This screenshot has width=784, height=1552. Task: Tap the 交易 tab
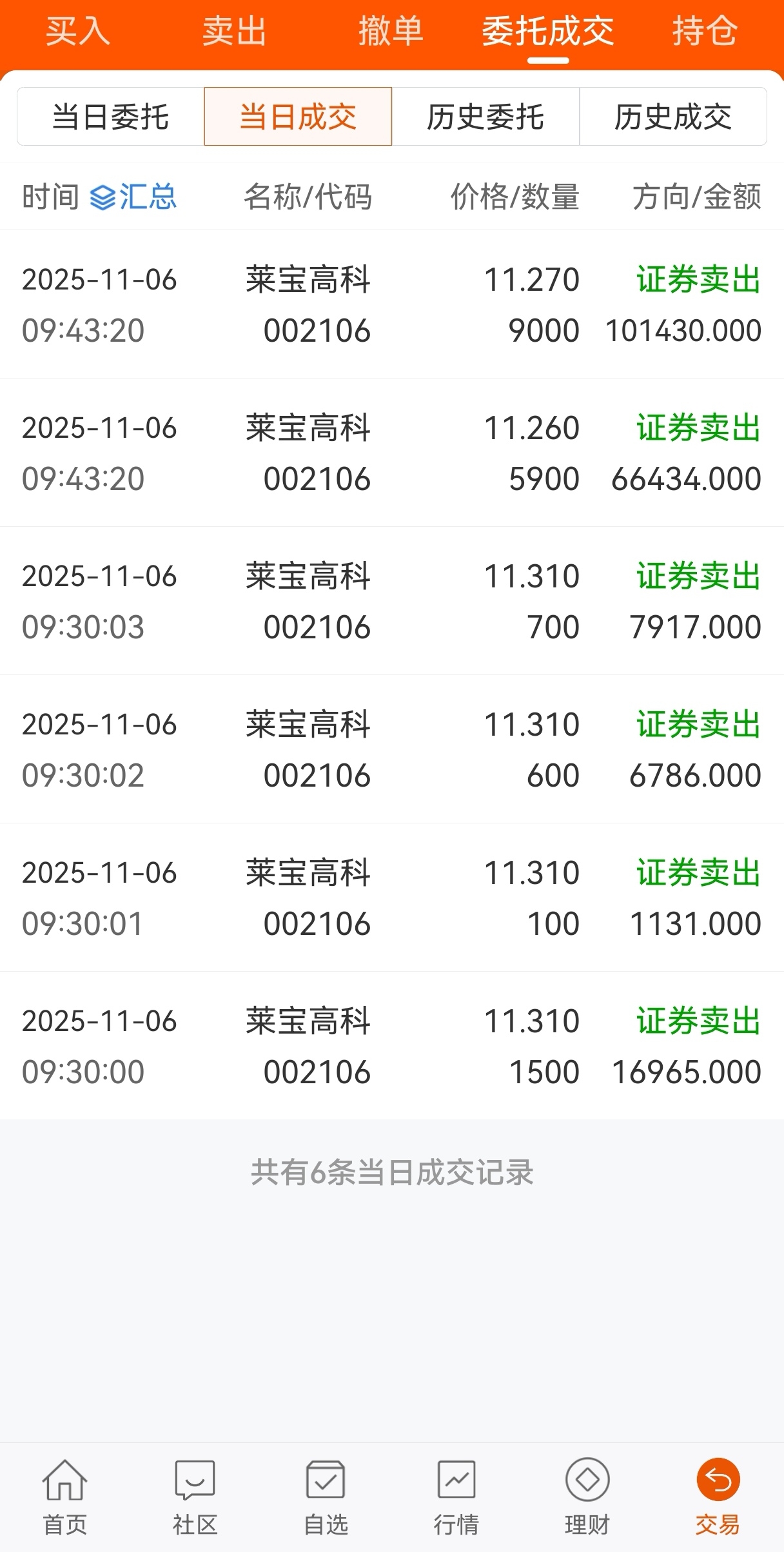(718, 1497)
